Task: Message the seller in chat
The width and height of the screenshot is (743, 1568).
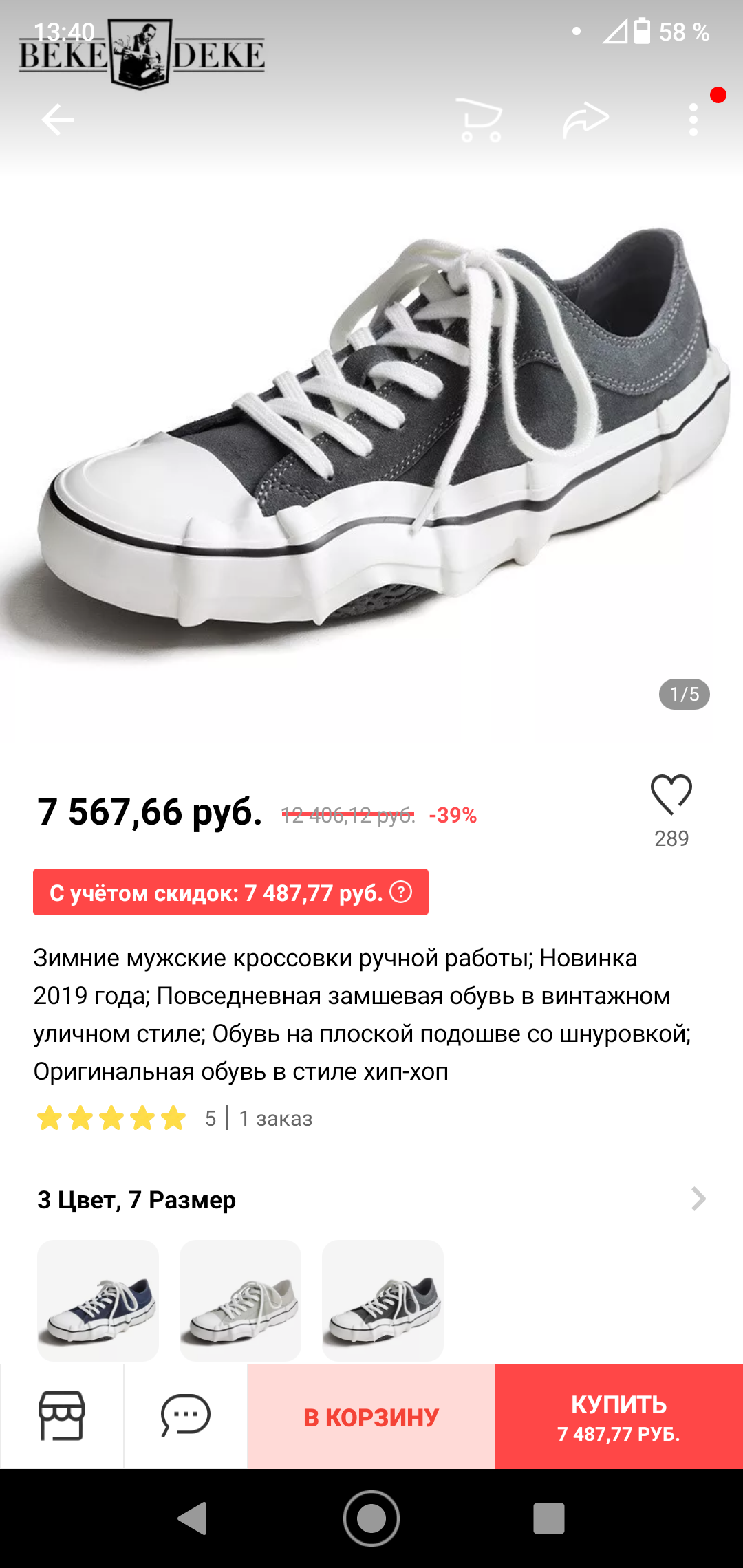Action: click(185, 1416)
